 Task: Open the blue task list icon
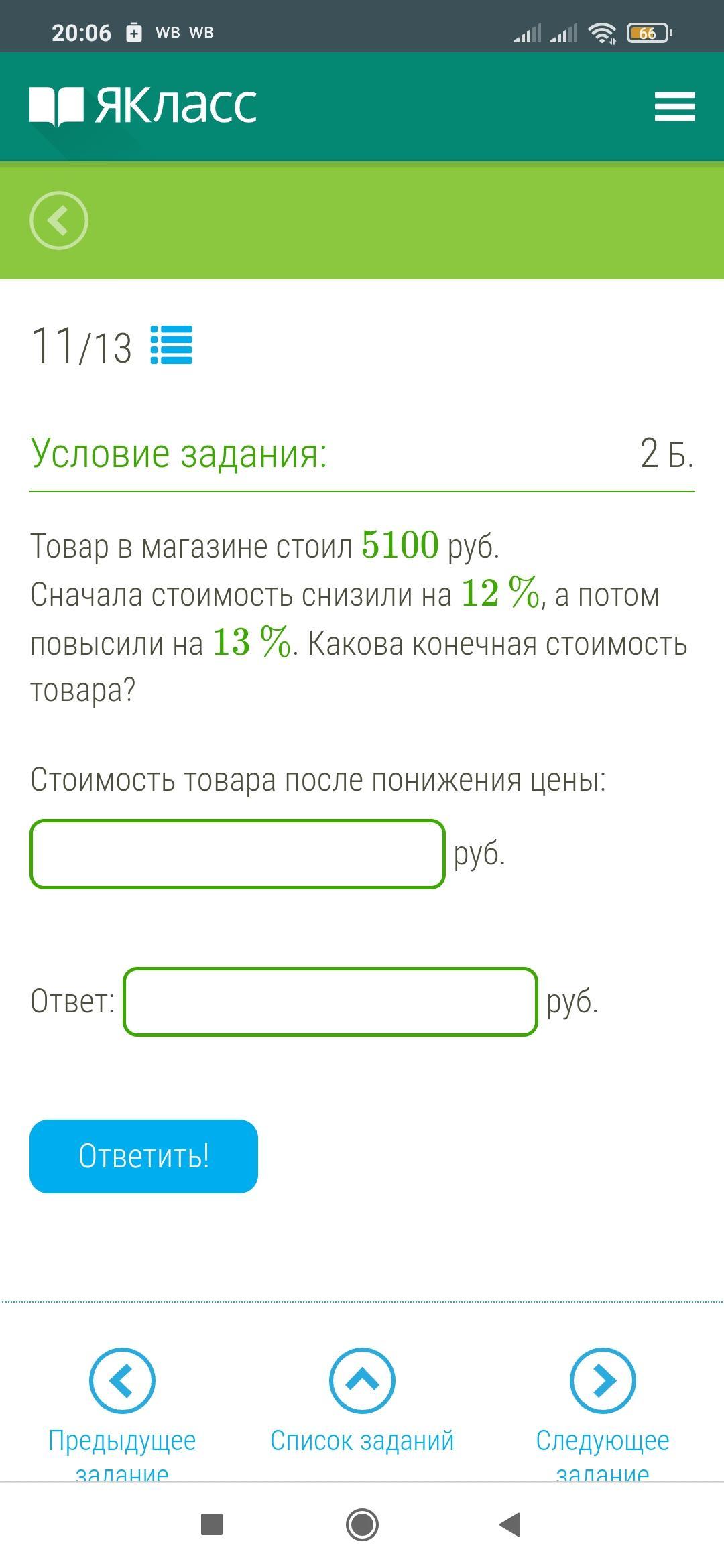point(172,345)
